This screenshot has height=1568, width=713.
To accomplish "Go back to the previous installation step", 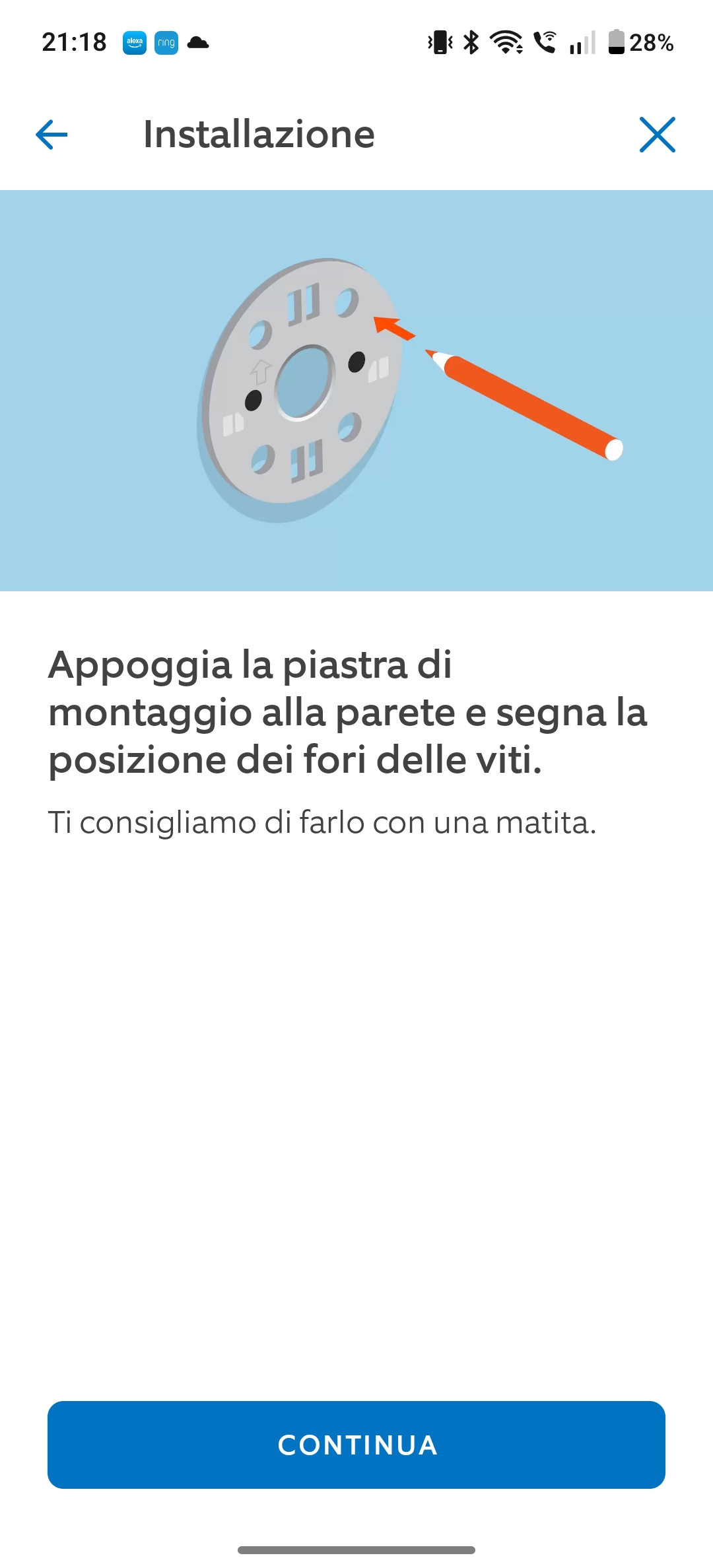I will 51,135.
